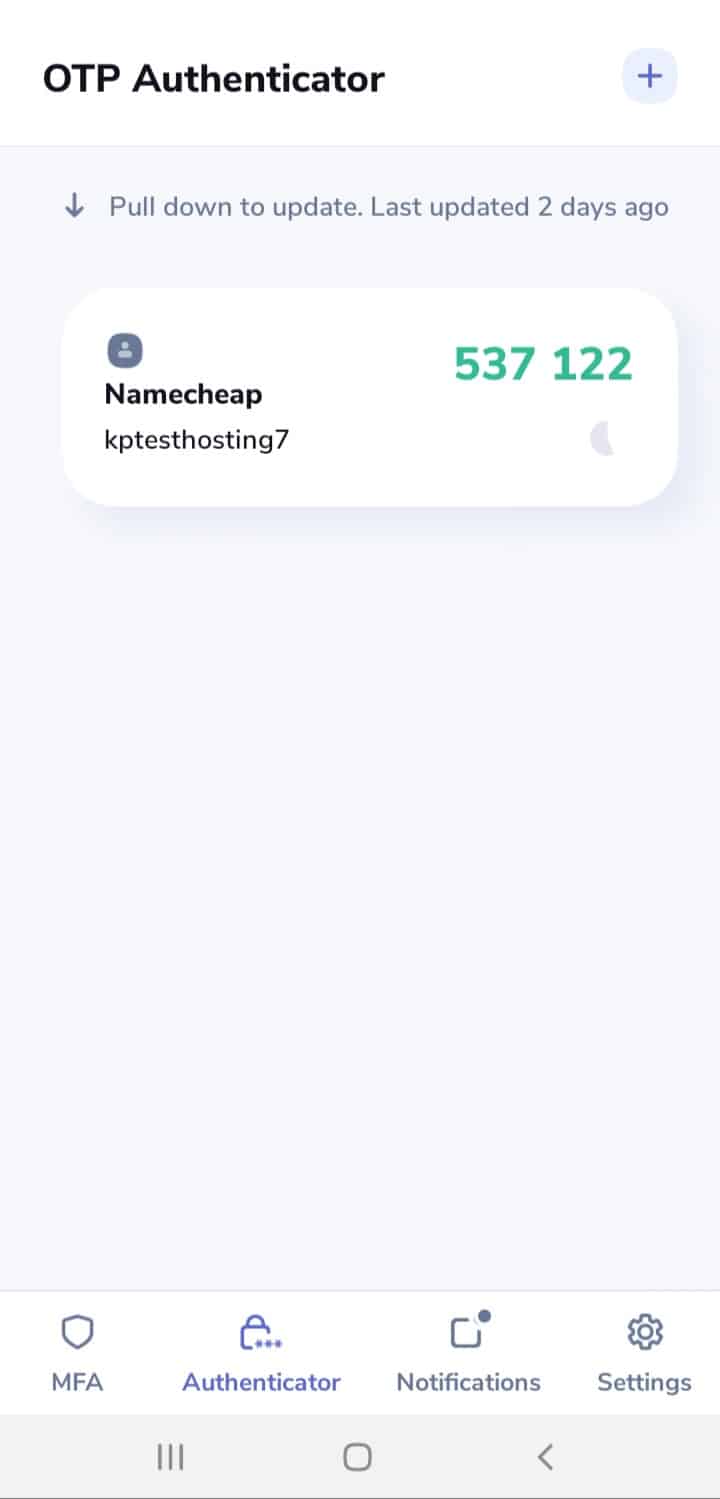Add a new authenticator account
This screenshot has width=720, height=1499.
point(649,76)
